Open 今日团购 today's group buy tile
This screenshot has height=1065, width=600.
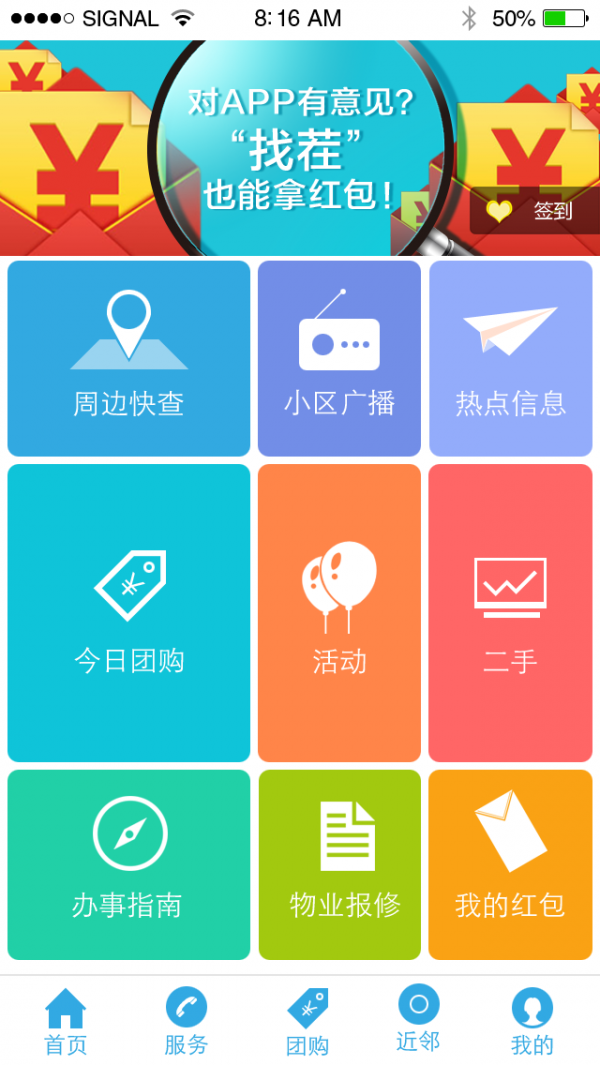[x=129, y=612]
